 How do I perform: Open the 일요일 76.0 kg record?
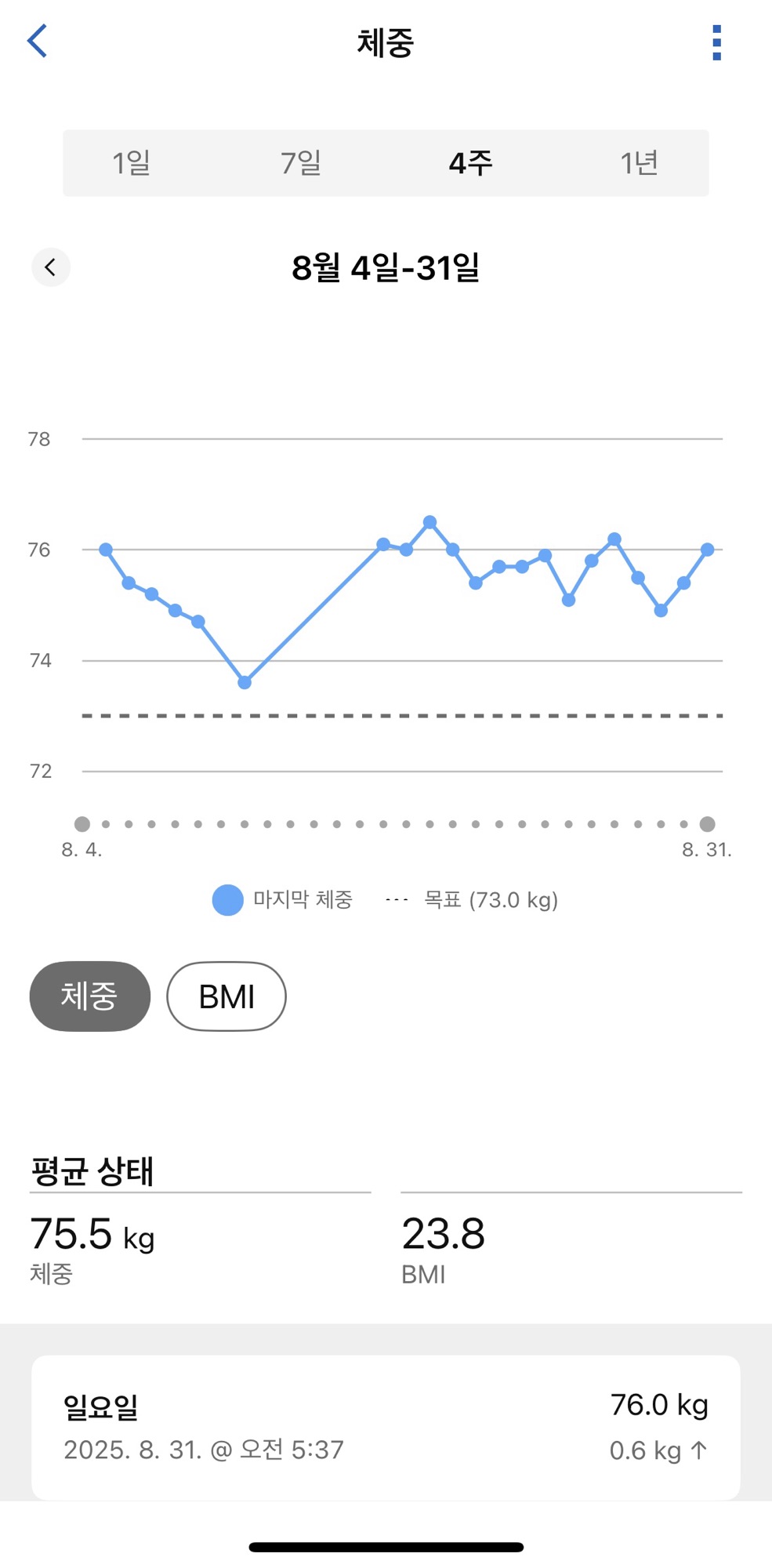tap(386, 1427)
